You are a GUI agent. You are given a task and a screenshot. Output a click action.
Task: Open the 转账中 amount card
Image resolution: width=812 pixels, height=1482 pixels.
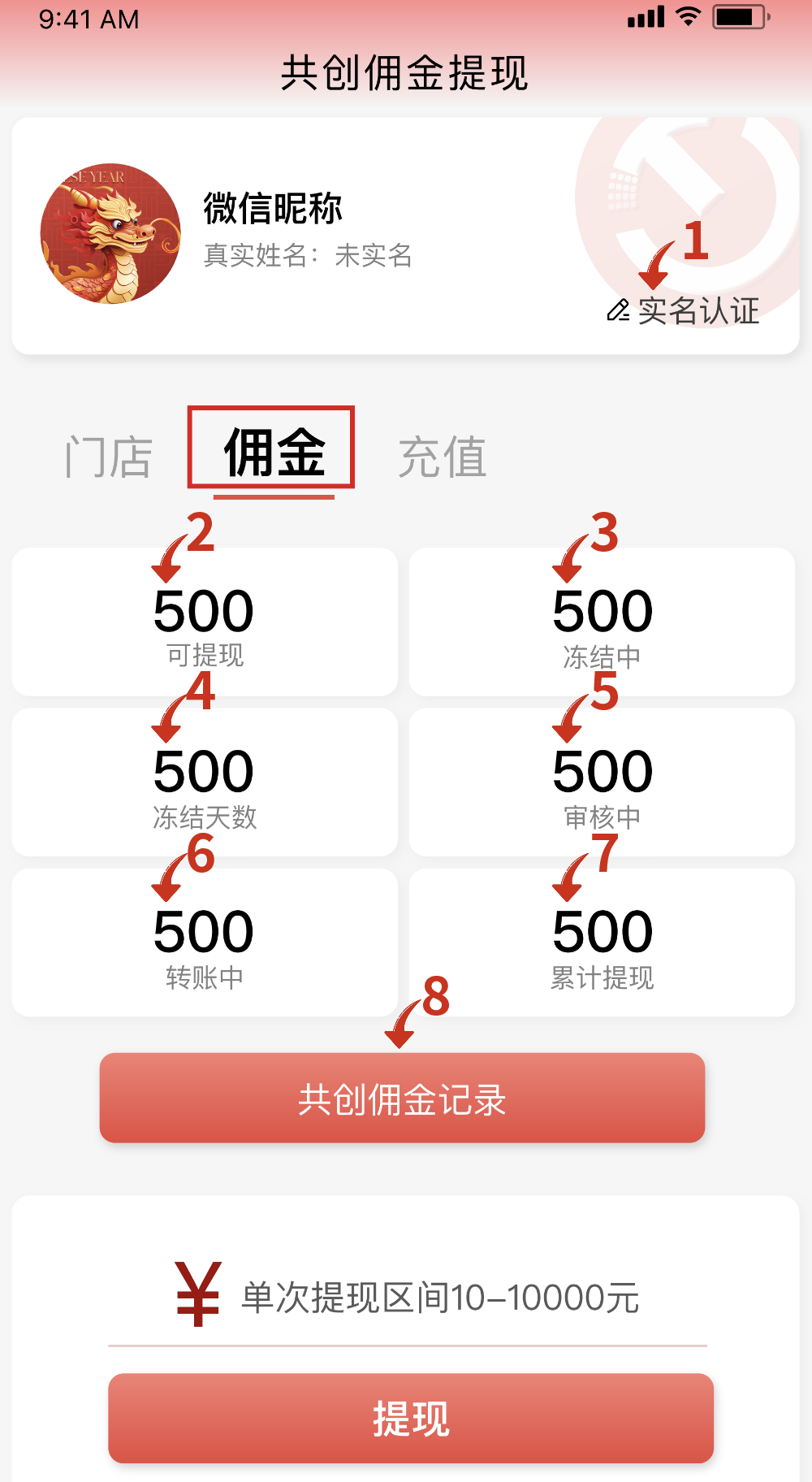205,942
